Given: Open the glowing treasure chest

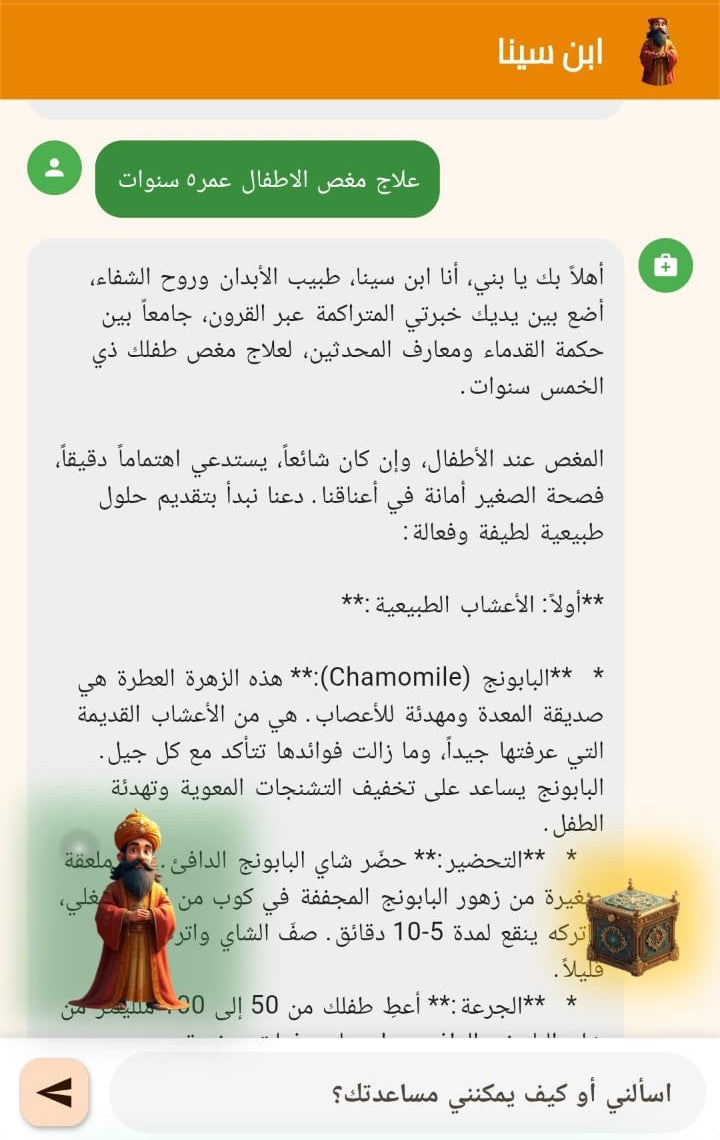Looking at the screenshot, I should [x=631, y=926].
